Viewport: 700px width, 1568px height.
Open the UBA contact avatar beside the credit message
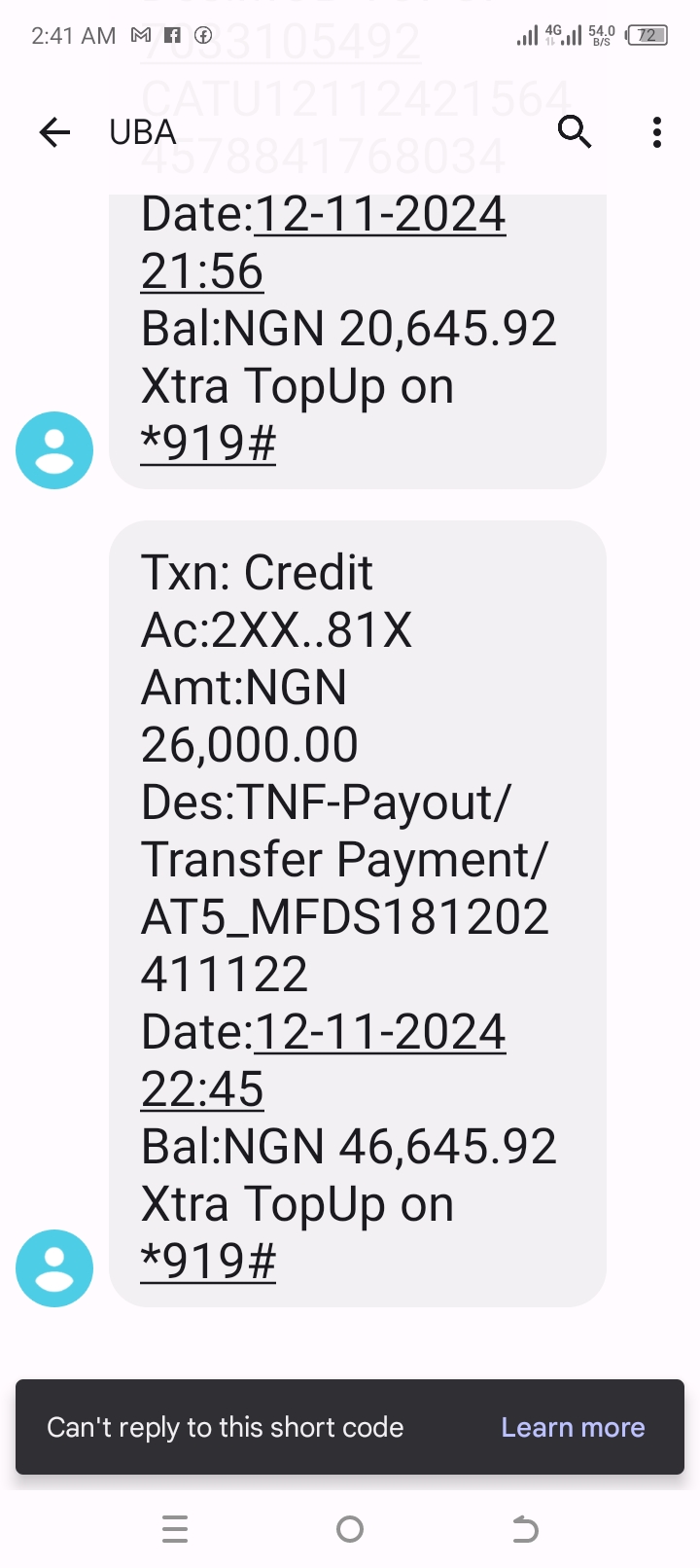tap(54, 1267)
